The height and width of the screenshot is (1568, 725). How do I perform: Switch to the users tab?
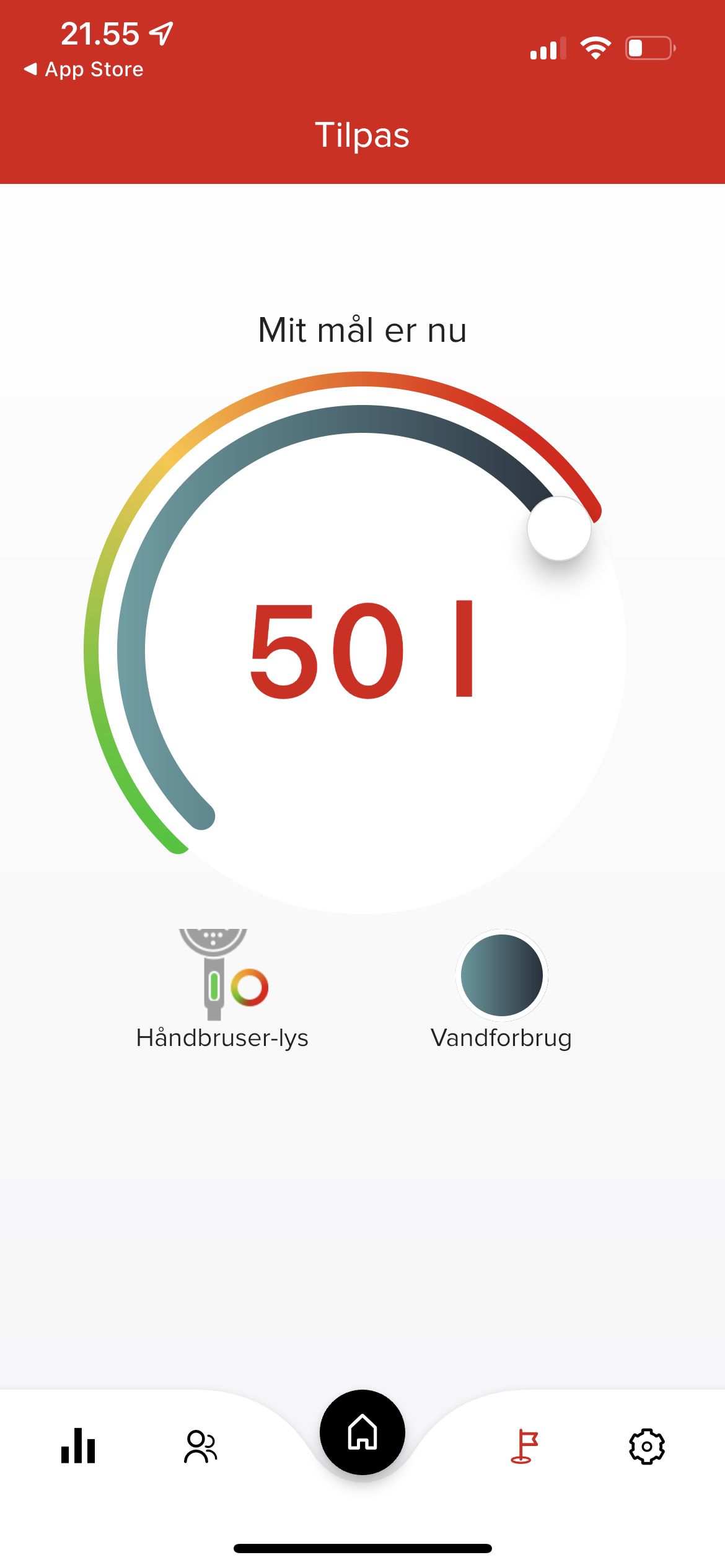coord(201,1446)
